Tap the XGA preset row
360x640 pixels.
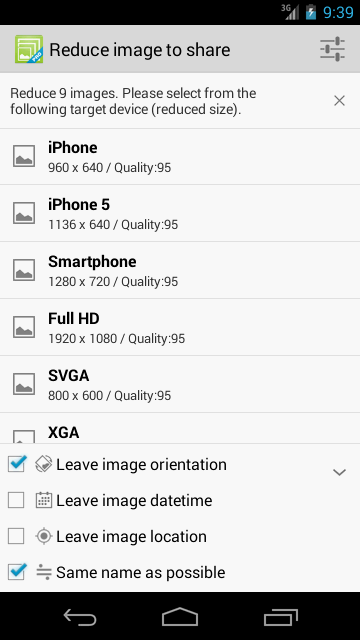180,428
